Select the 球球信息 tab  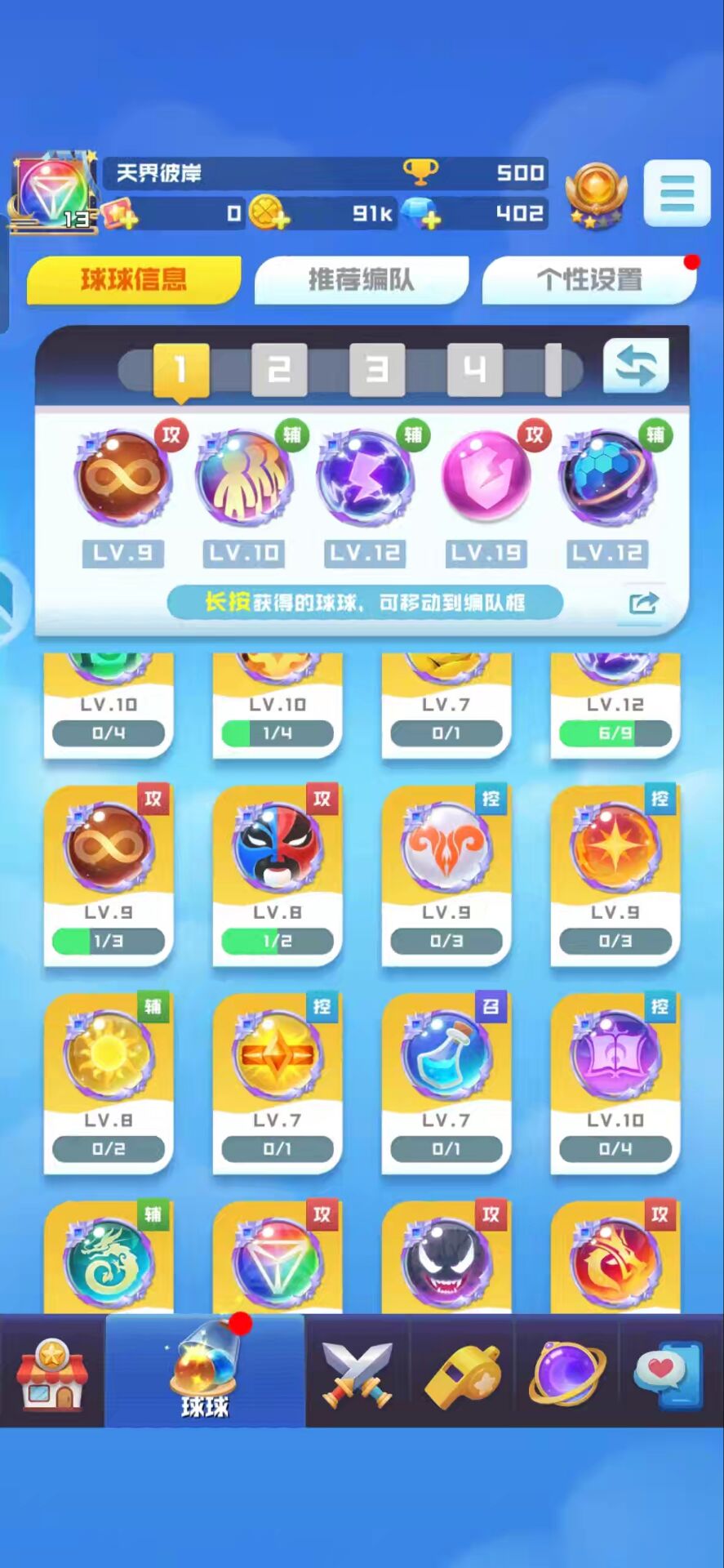[134, 279]
